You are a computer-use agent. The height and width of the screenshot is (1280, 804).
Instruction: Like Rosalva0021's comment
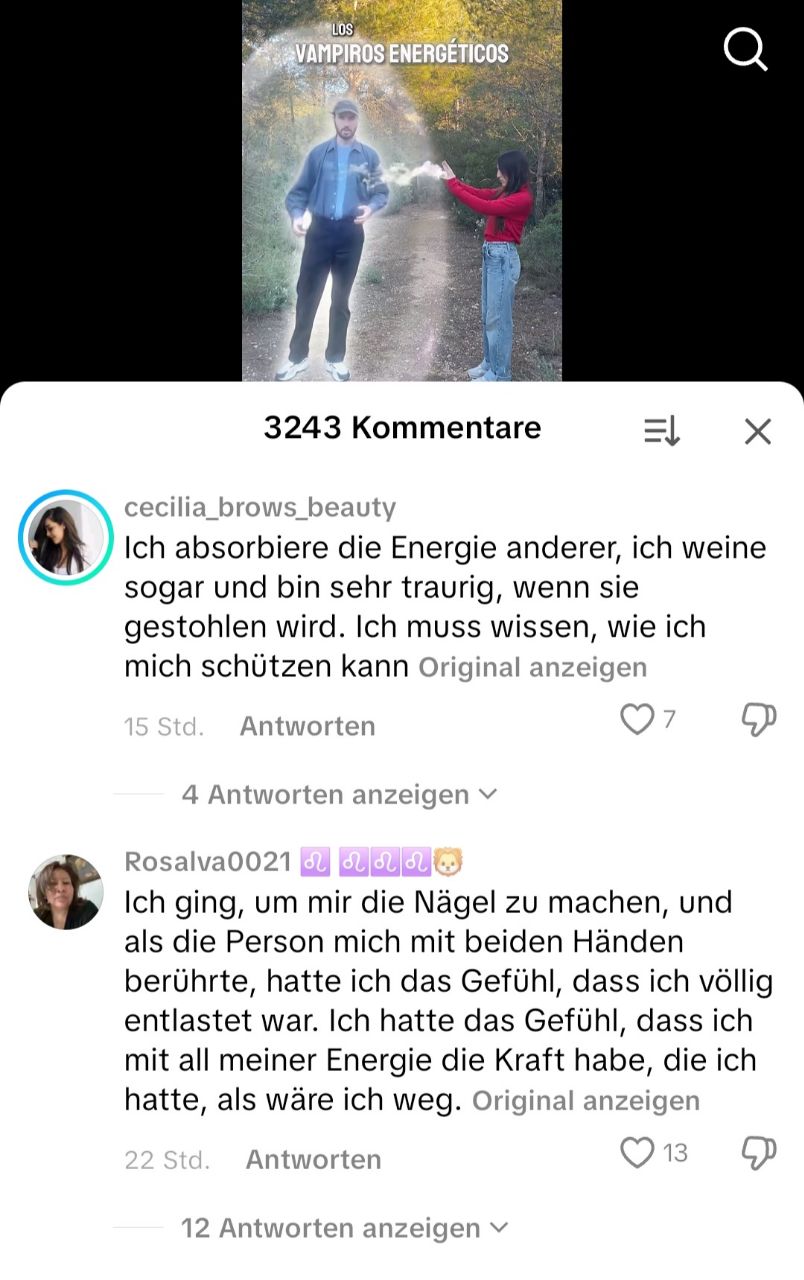pos(637,1153)
